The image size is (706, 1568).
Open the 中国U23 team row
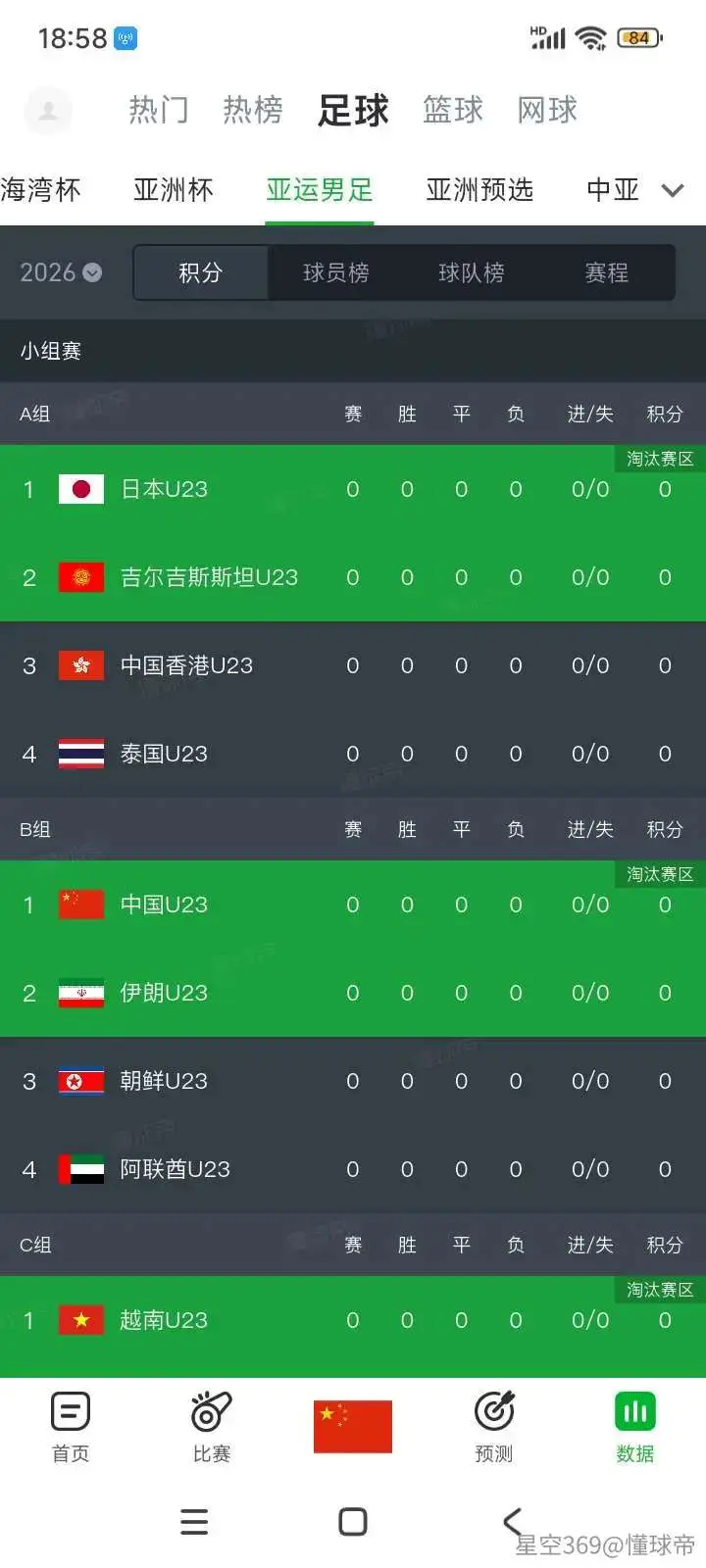[x=353, y=905]
